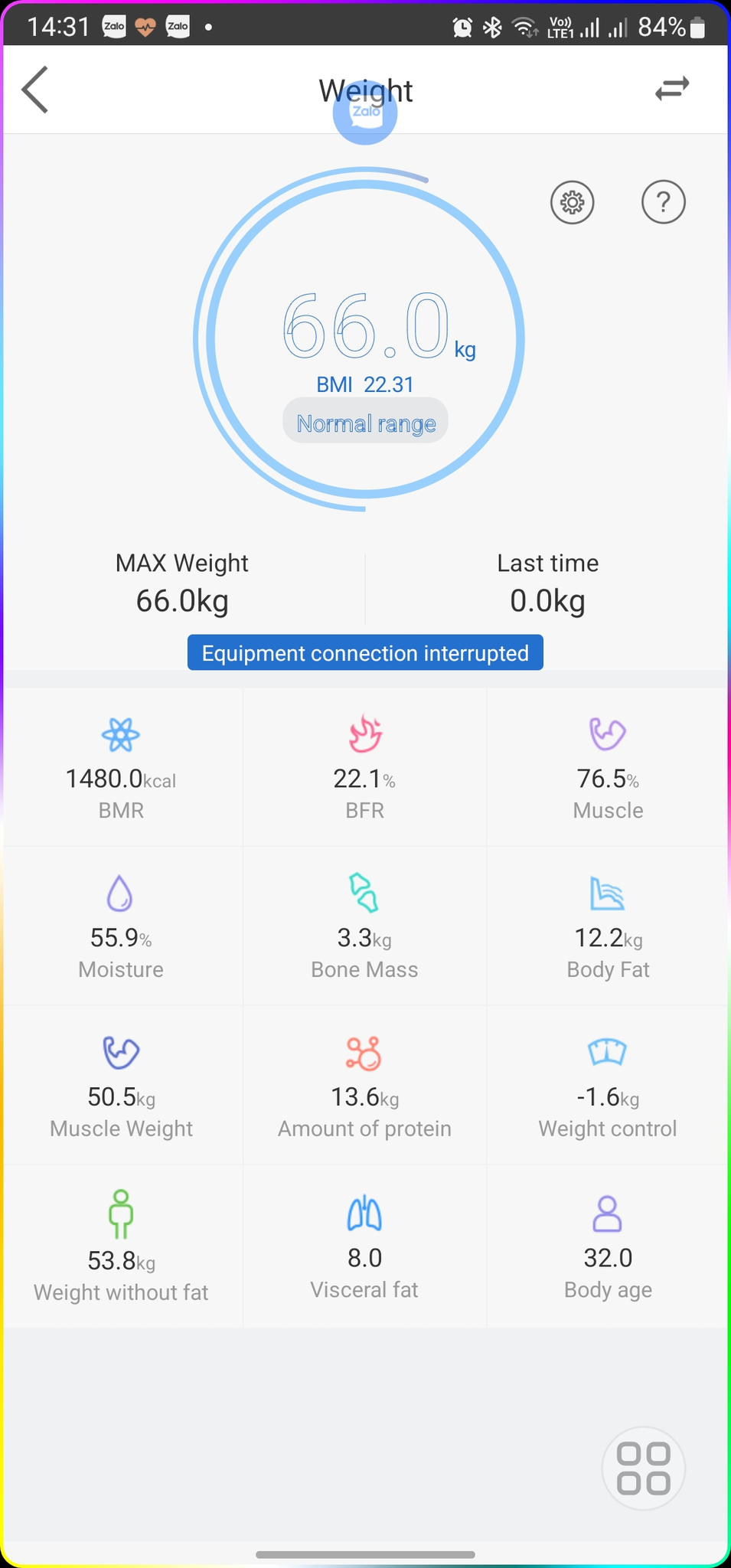Tap the floating Zalo chat bubble
731x1568 pixels.
tap(365, 113)
